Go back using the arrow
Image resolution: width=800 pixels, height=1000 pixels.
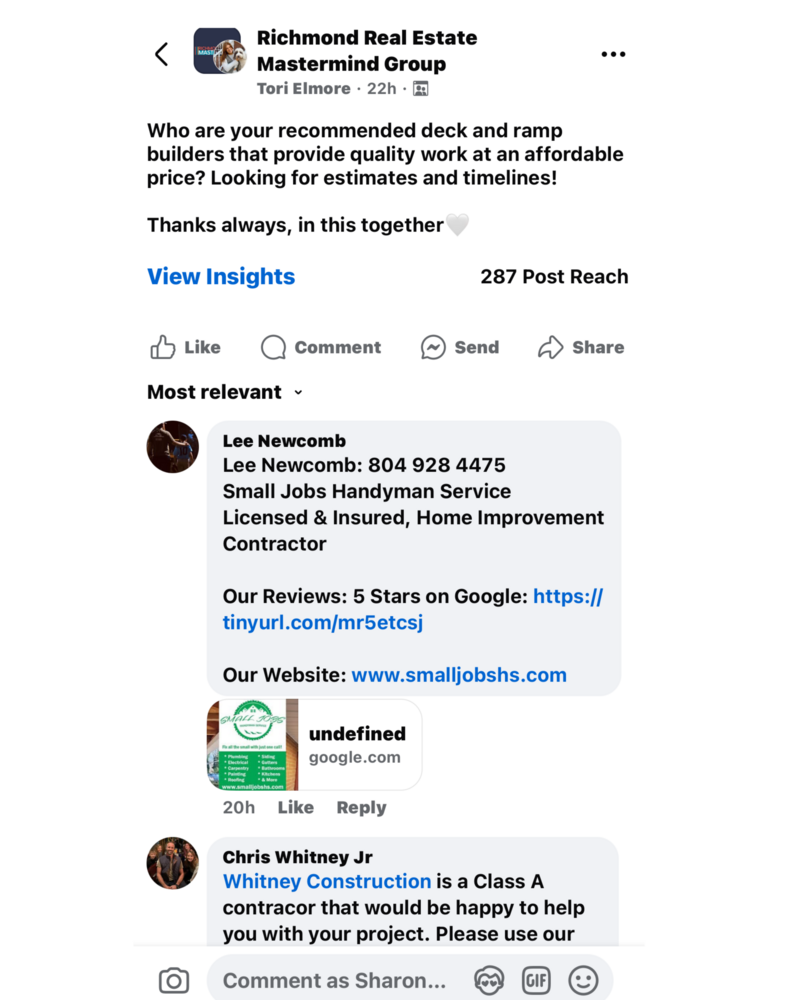coord(162,54)
